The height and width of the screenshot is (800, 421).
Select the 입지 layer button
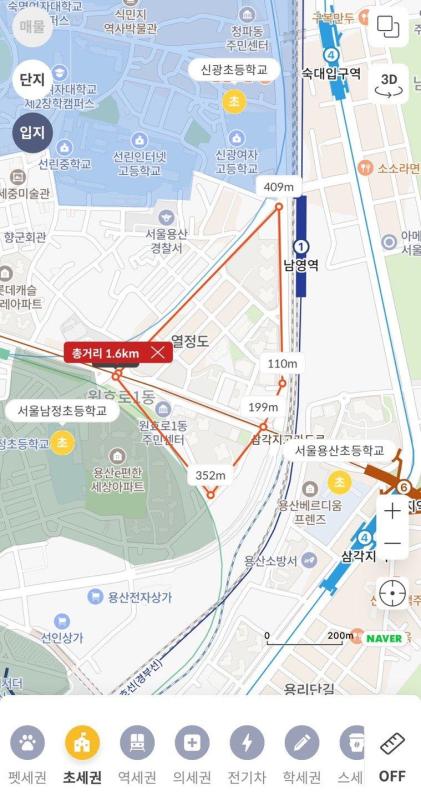[x=33, y=133]
